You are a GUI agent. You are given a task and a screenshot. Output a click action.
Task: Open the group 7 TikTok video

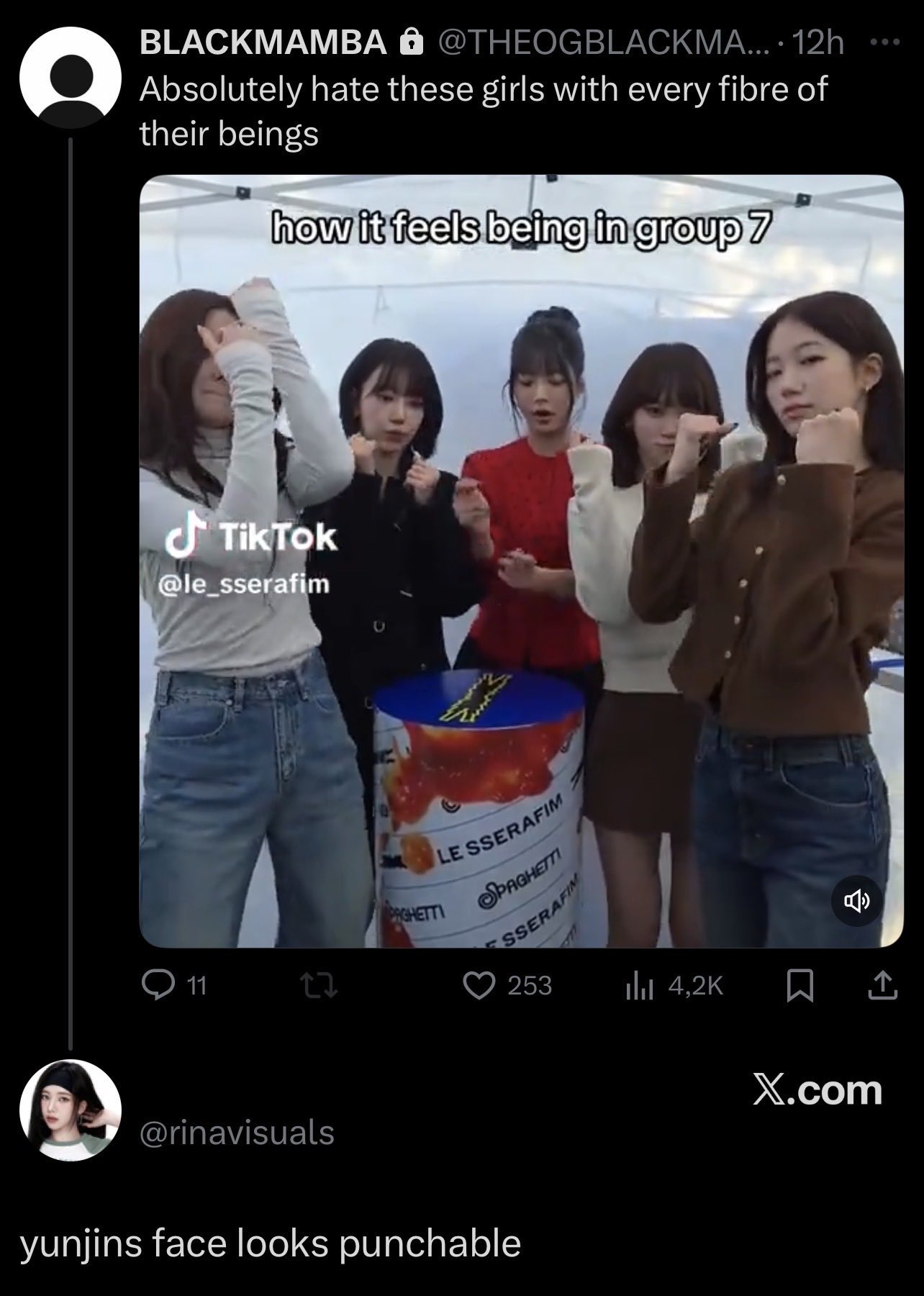click(x=521, y=561)
